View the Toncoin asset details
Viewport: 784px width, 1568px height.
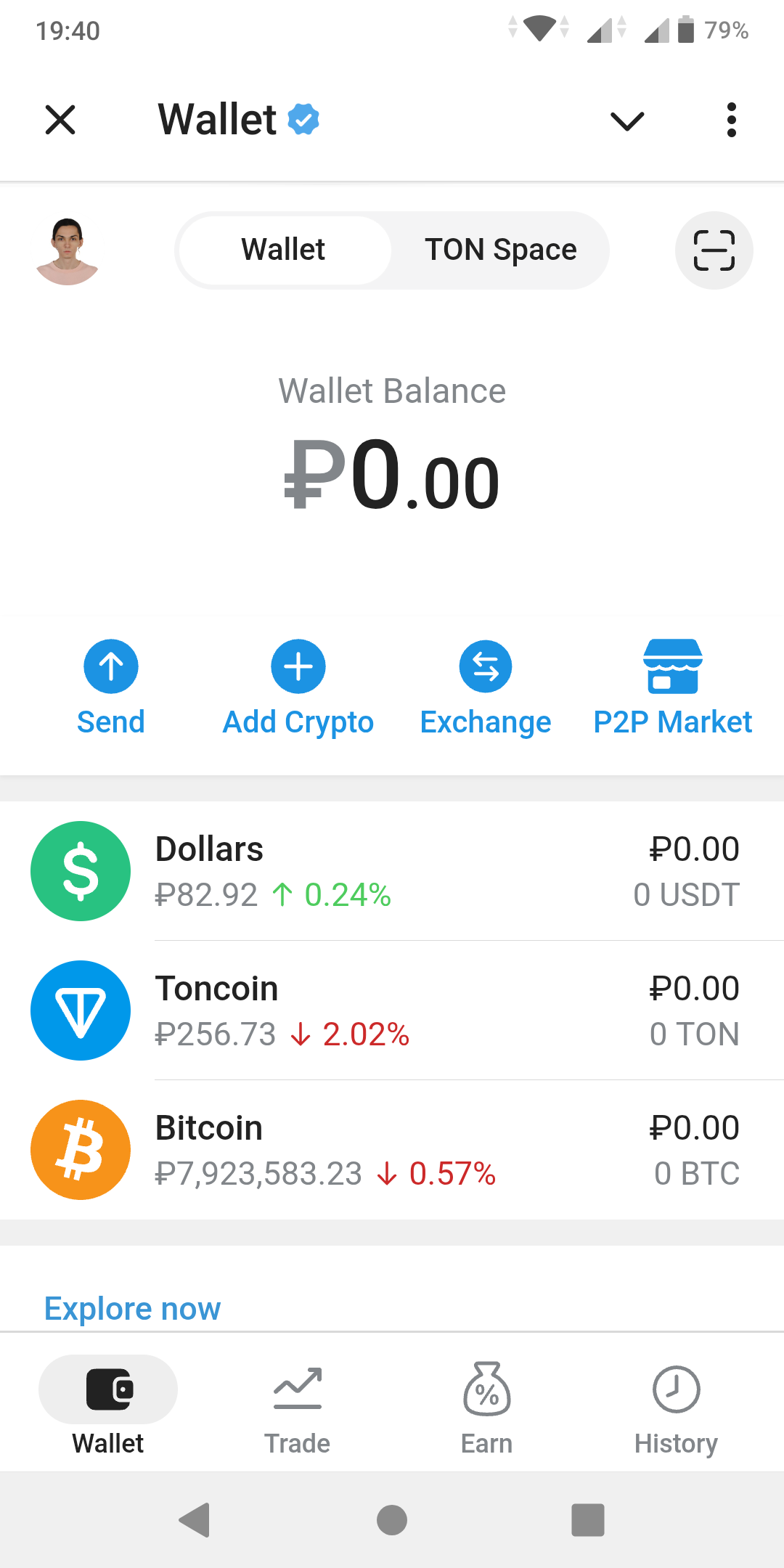(392, 1010)
